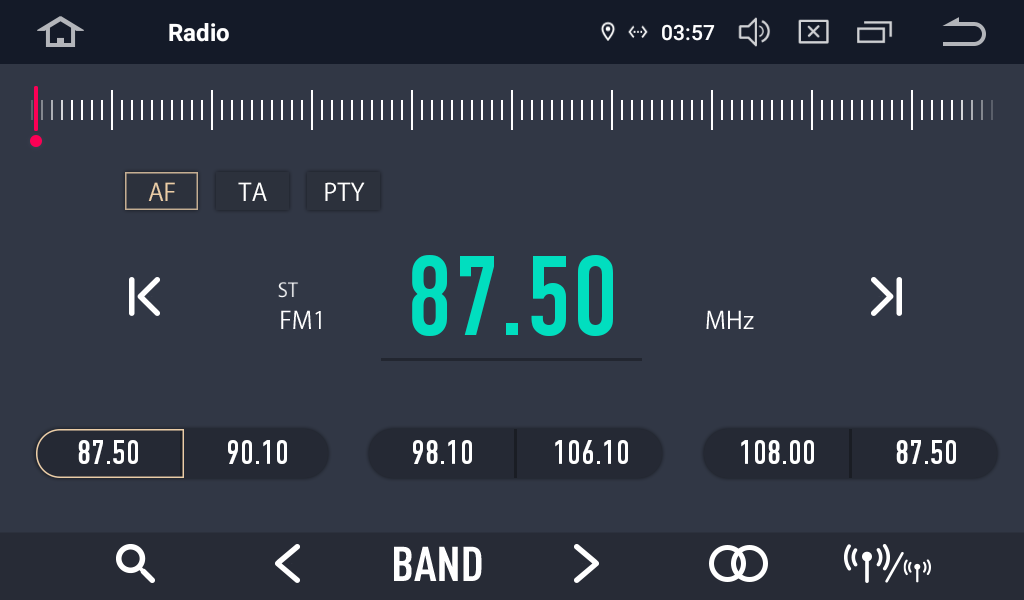Step the frequency down with left arrow
The width and height of the screenshot is (1024, 600).
click(x=287, y=564)
